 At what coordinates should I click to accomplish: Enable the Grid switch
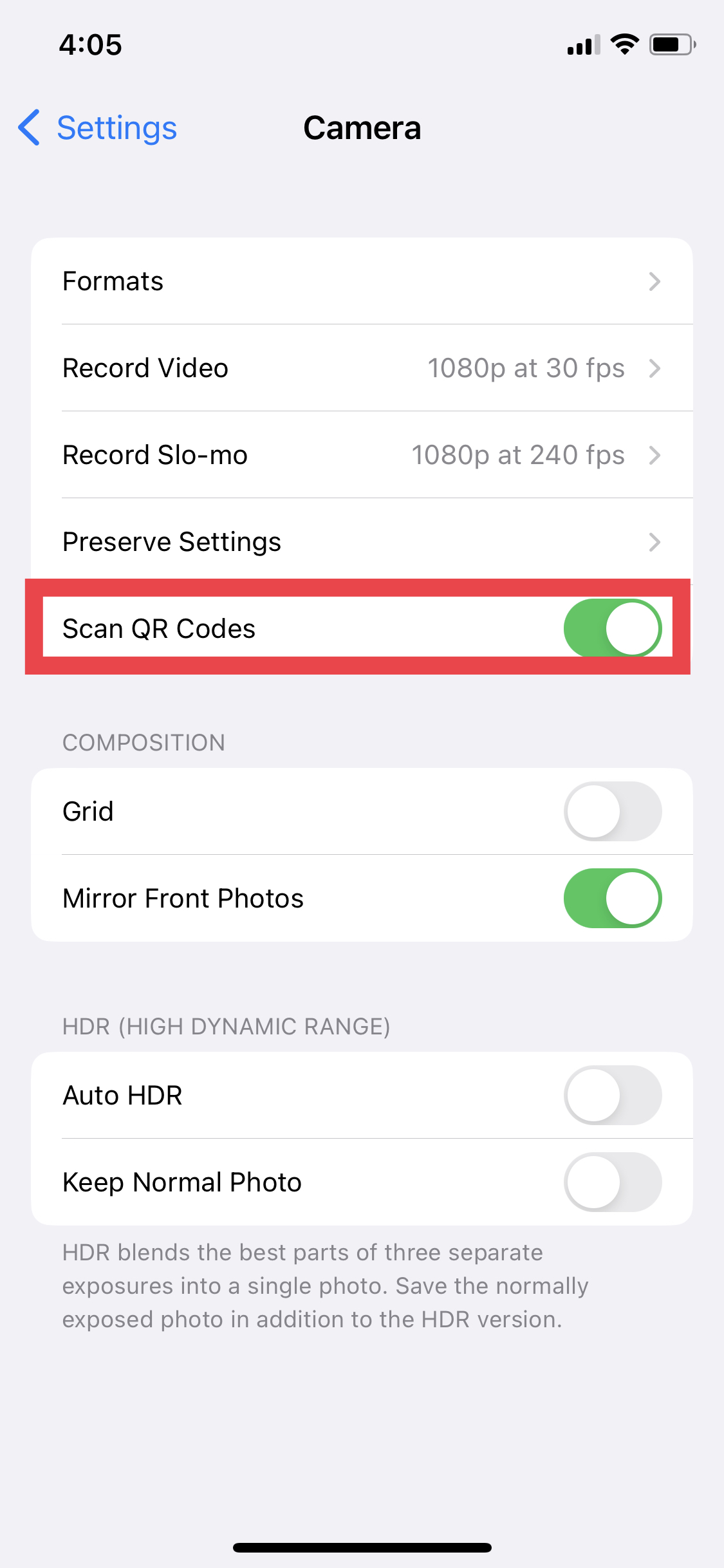click(612, 811)
